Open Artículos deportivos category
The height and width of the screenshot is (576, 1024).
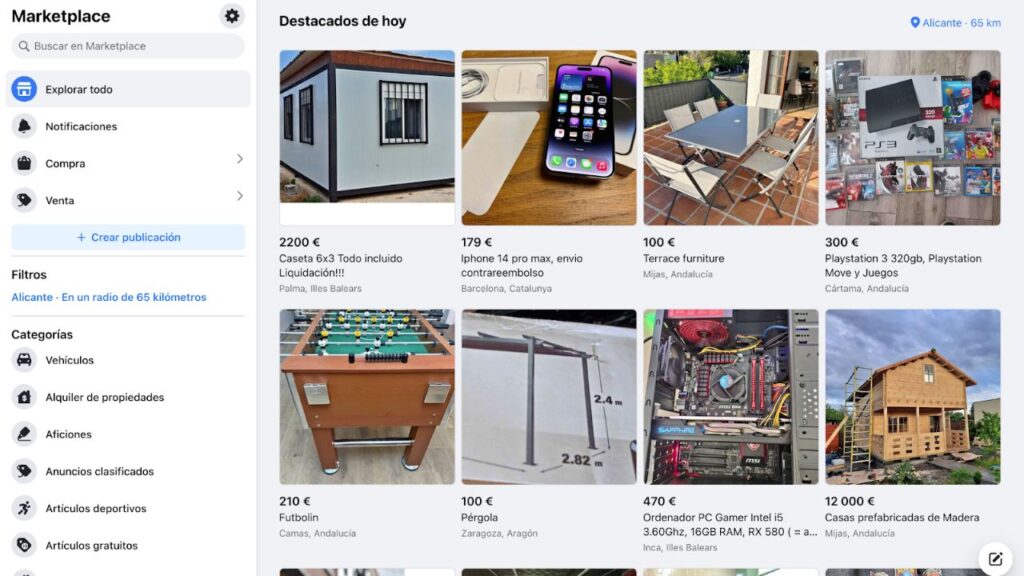point(95,508)
